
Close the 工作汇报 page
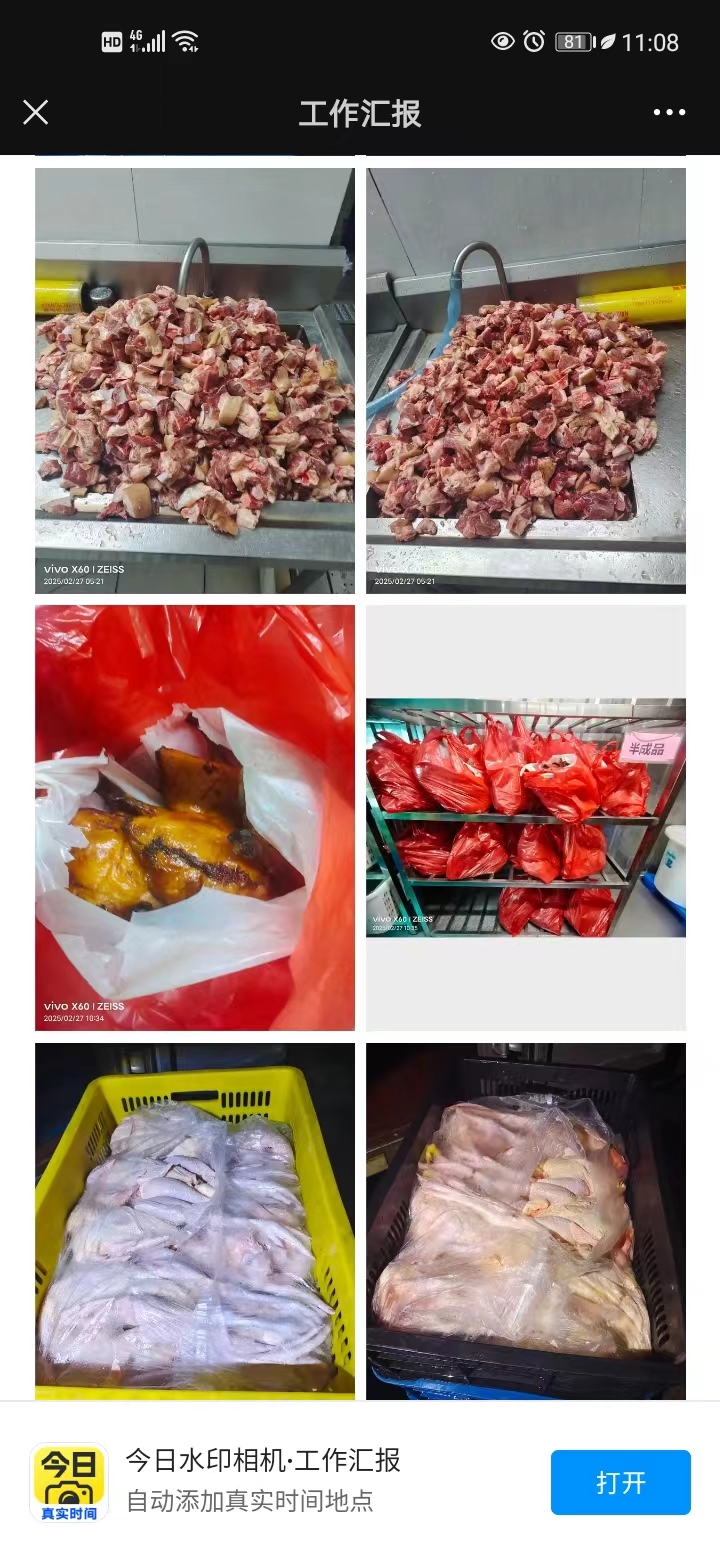[x=36, y=113]
